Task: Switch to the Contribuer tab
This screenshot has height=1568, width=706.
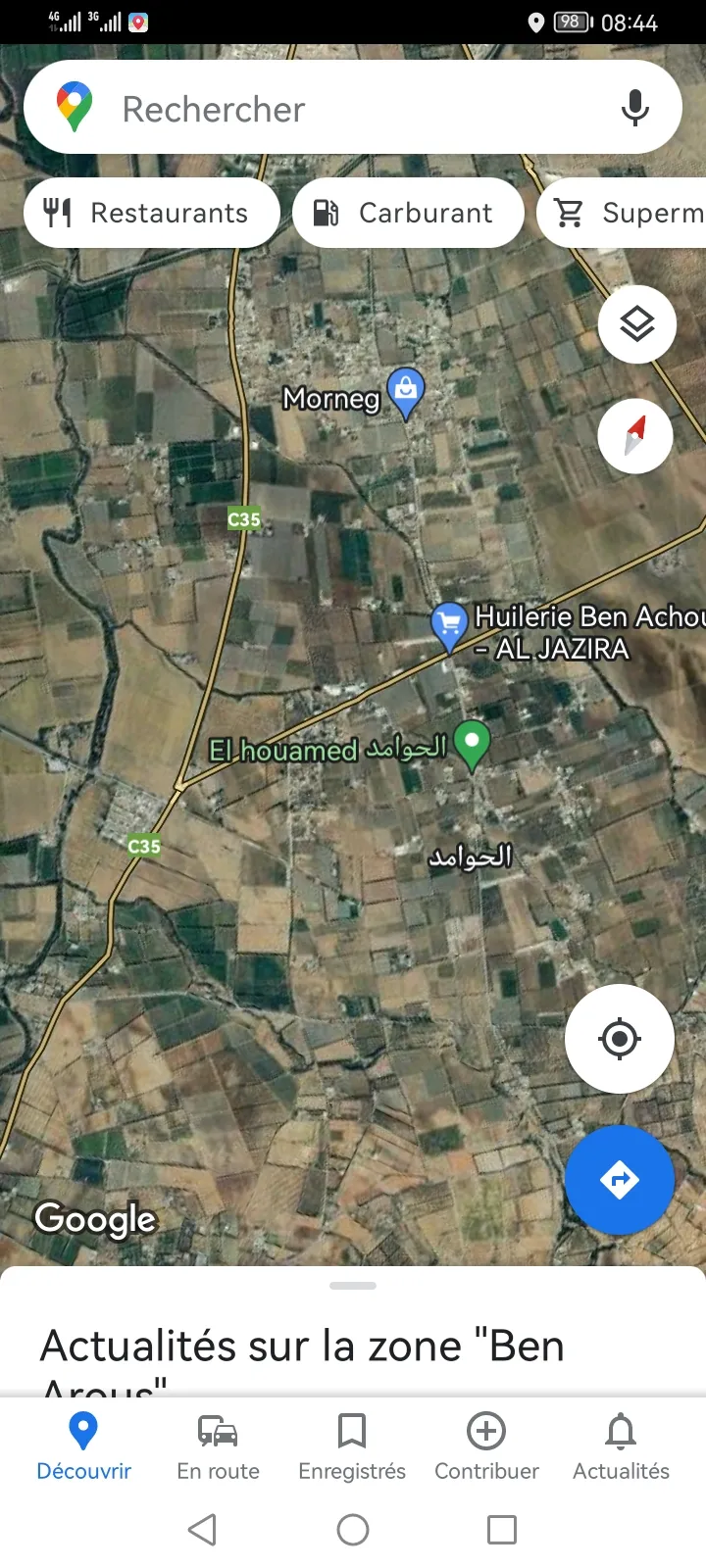Action: click(x=486, y=1446)
